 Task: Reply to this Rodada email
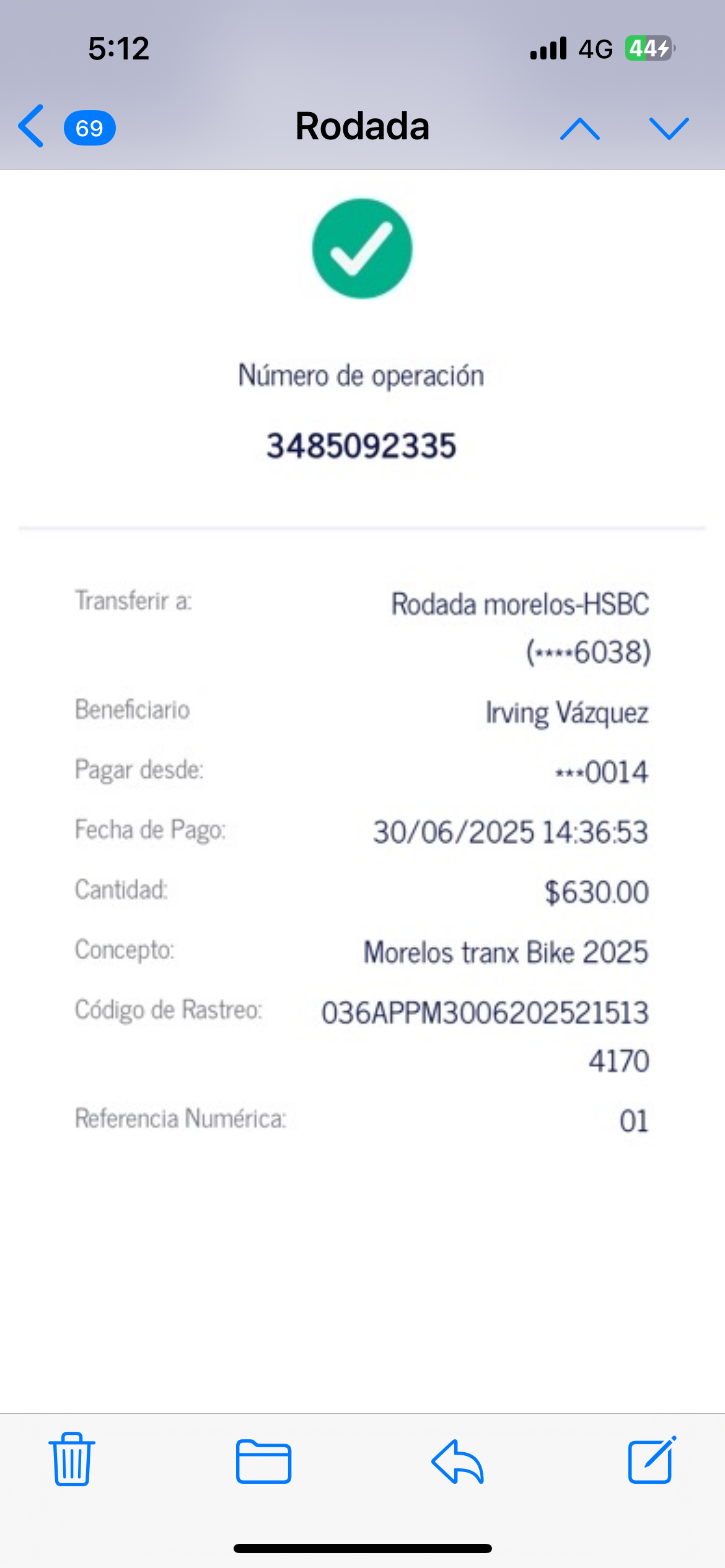[457, 1461]
